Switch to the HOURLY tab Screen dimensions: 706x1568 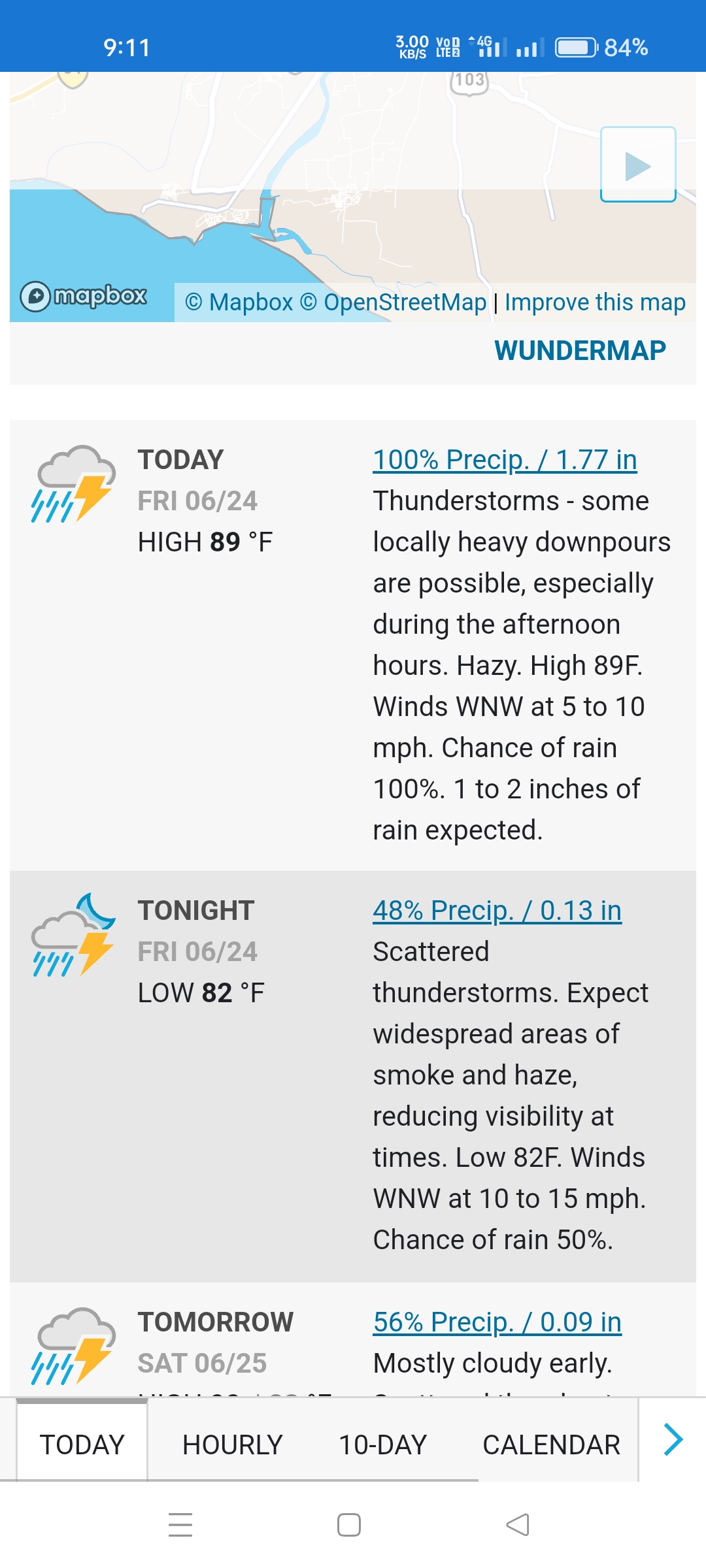tap(232, 1445)
